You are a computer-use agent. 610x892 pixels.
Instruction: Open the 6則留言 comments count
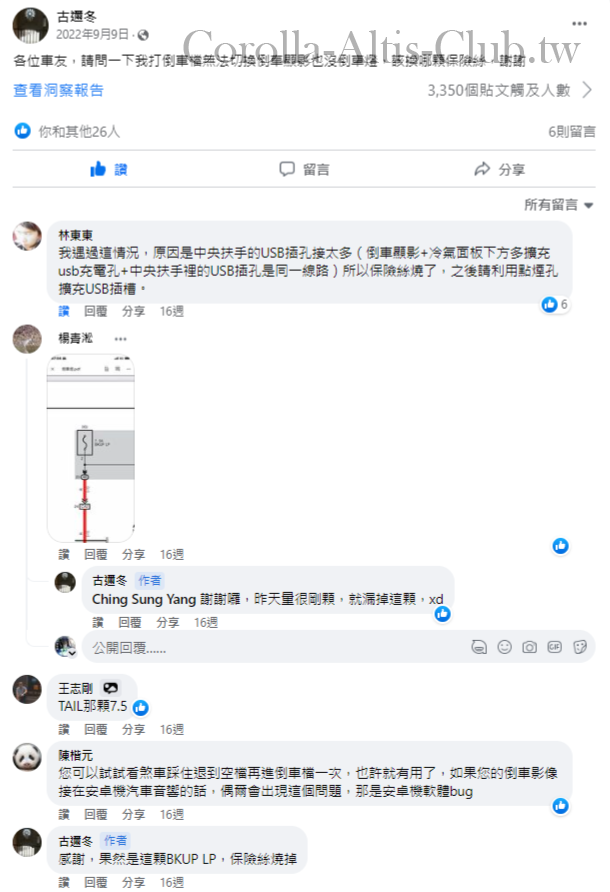[x=571, y=131]
